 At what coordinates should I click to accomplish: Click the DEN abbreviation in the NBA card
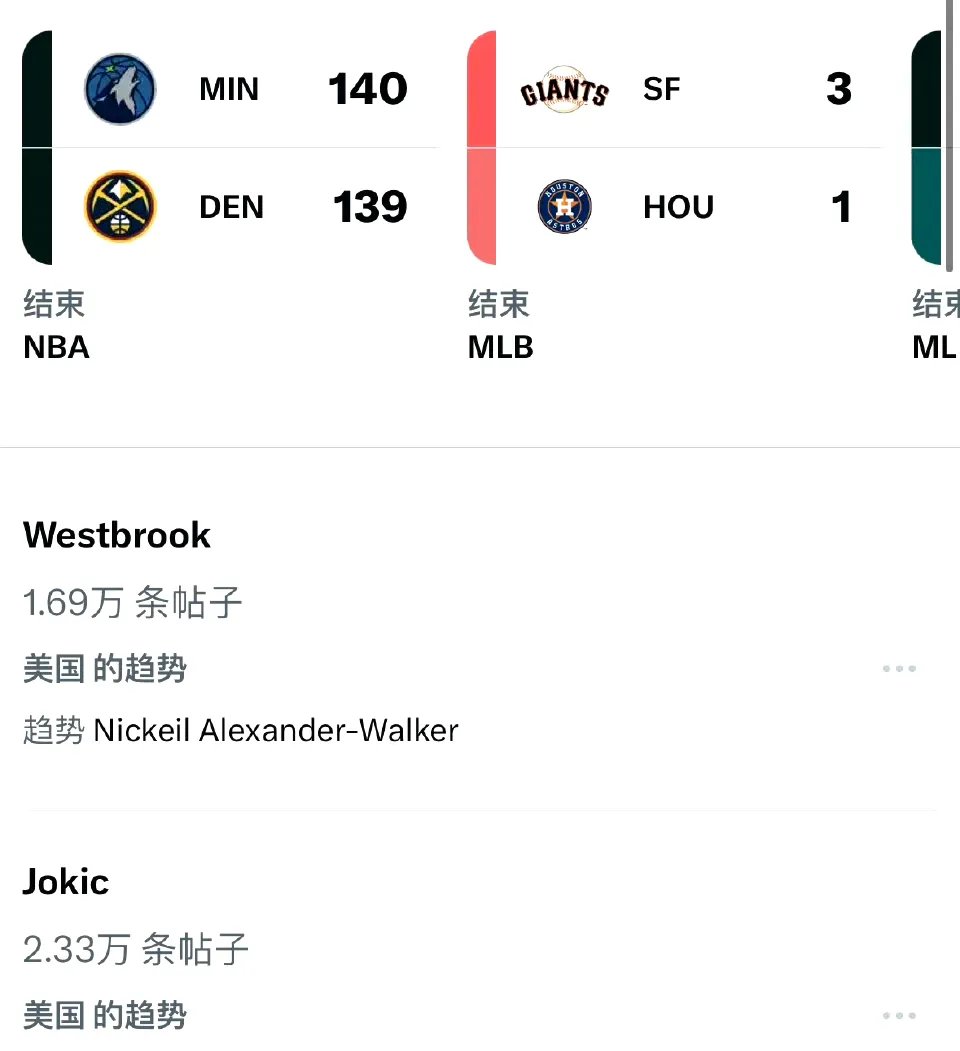point(231,207)
